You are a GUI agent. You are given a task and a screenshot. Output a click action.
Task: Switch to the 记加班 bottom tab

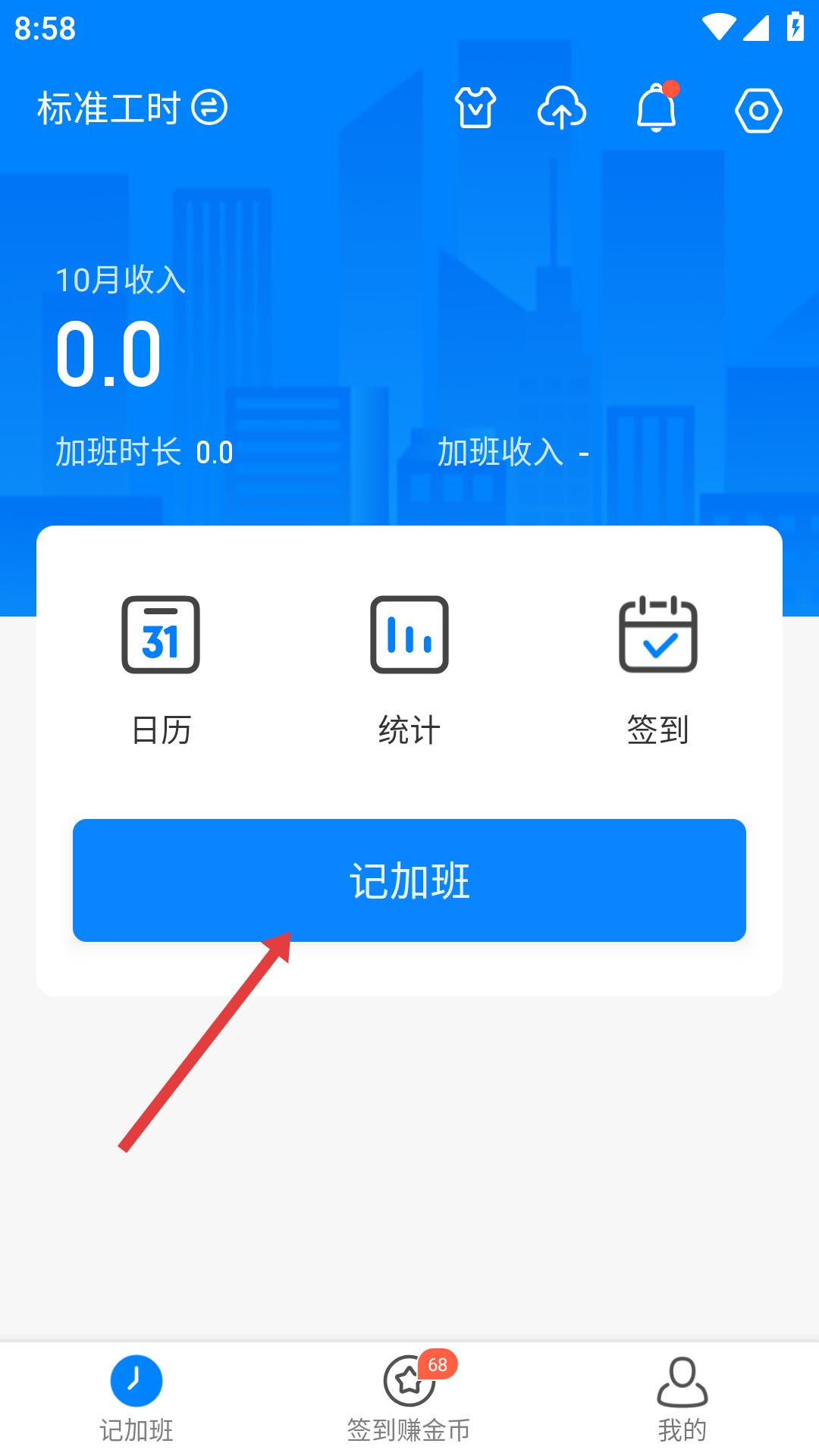(x=136, y=1408)
